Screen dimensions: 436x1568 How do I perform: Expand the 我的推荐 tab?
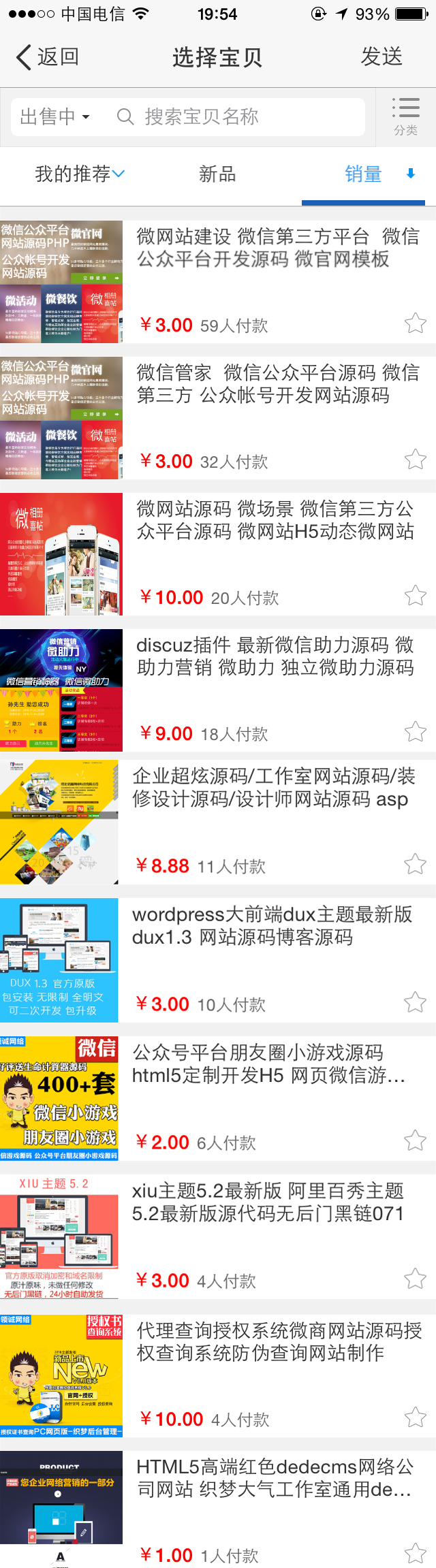pyautogui.click(x=80, y=174)
